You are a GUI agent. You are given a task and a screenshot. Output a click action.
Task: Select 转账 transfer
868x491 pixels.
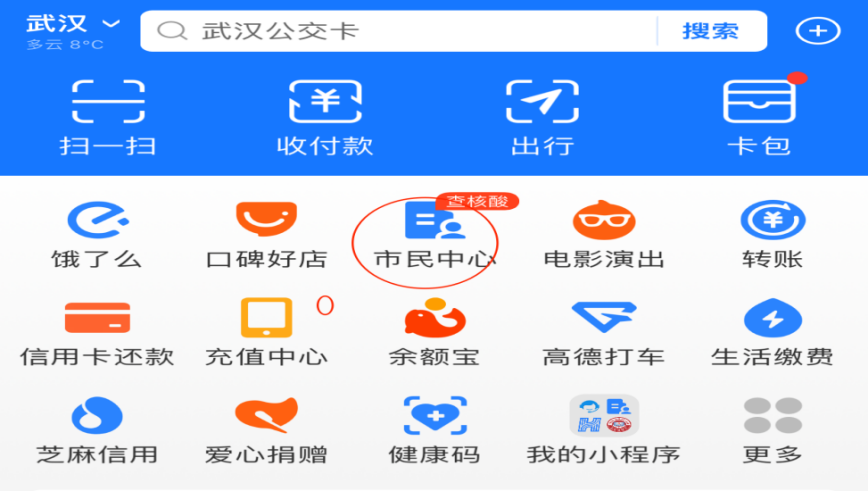point(772,235)
